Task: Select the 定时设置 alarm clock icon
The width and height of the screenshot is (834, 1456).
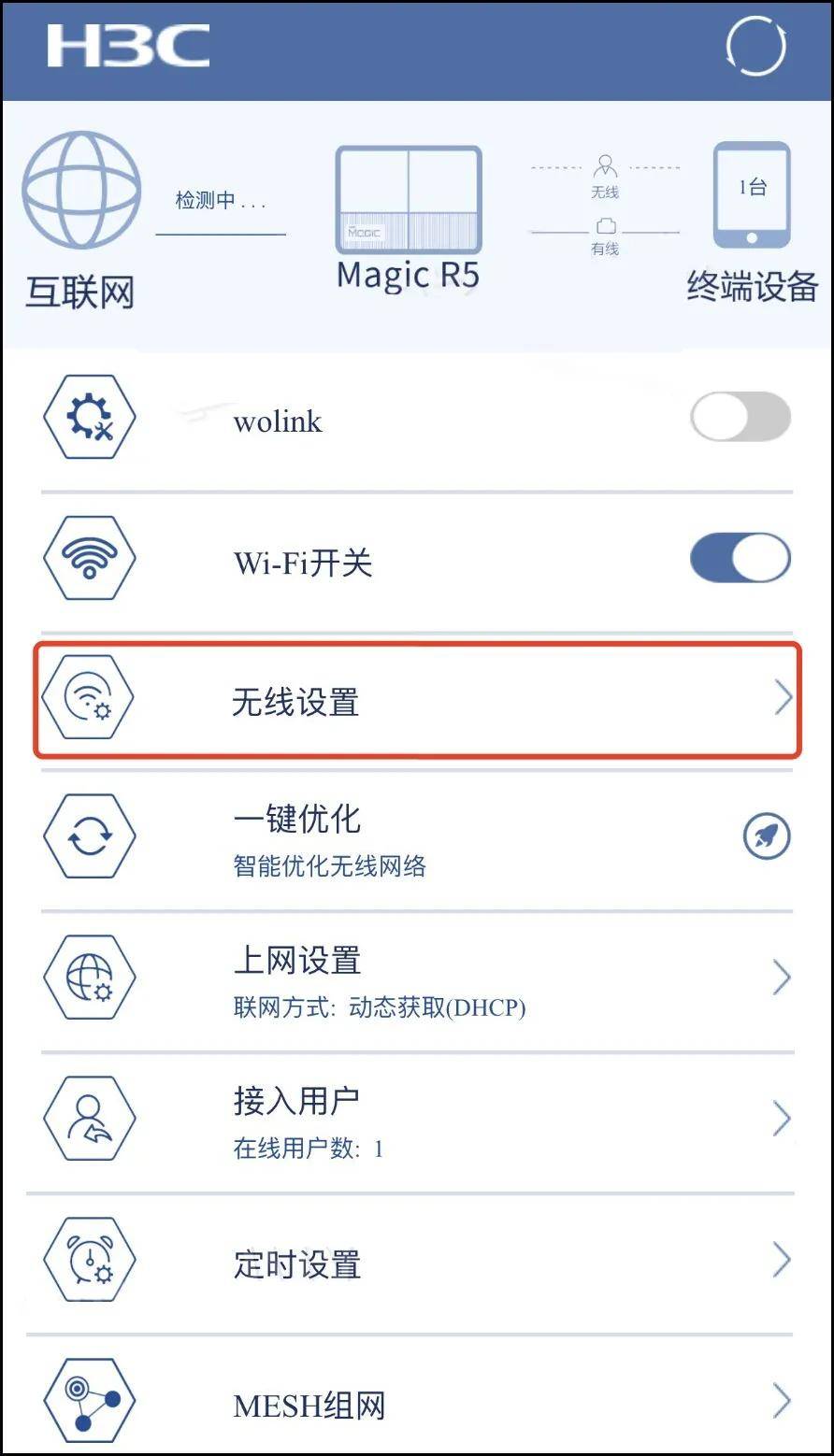Action: (88, 1259)
